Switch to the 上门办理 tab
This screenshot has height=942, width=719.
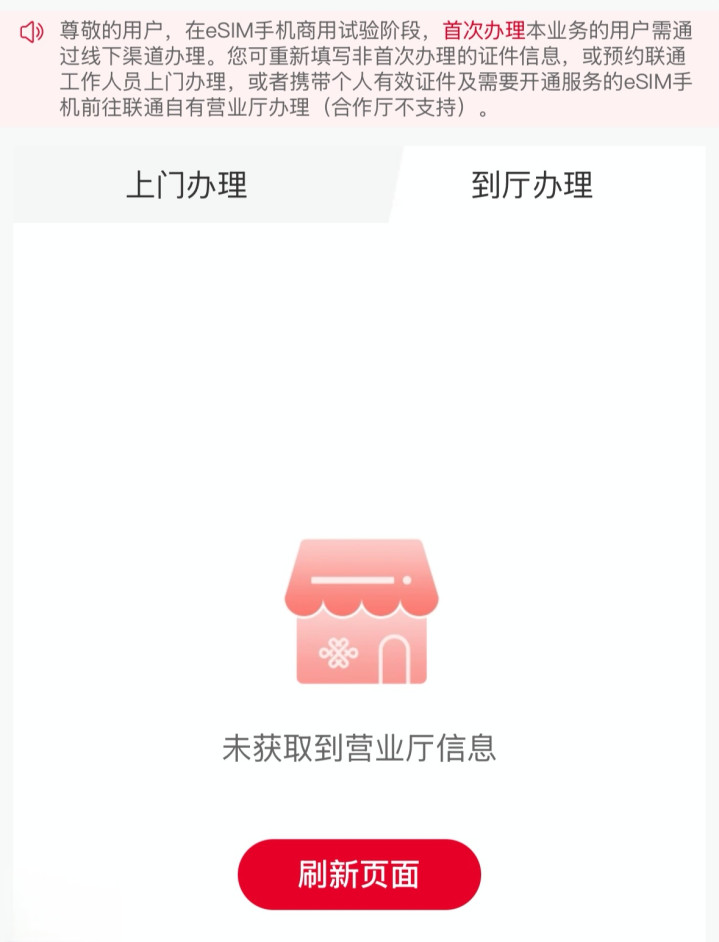tap(187, 185)
